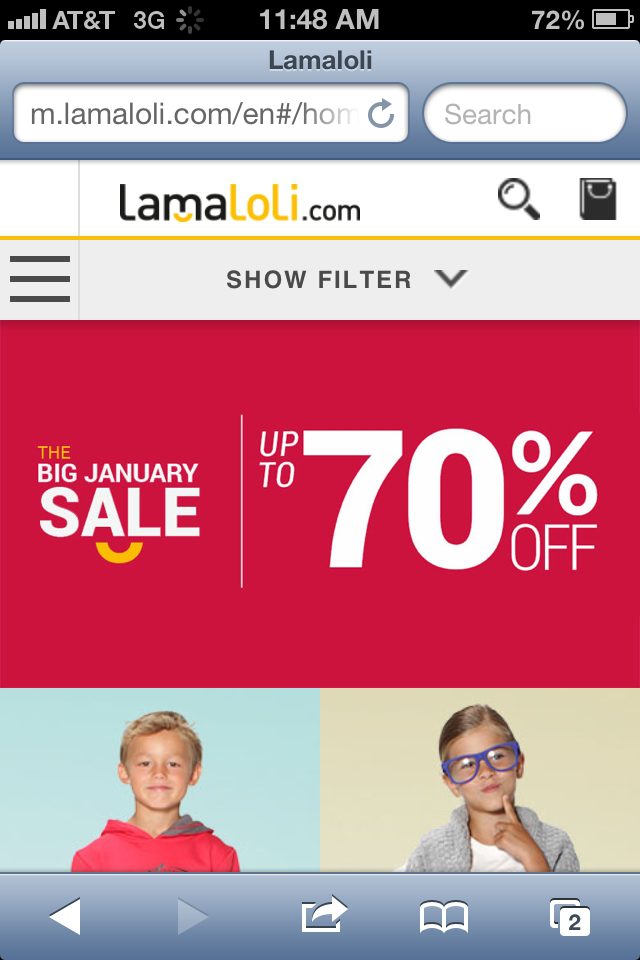Screen dimensions: 640x960
Task: Open the girl with blue glasses tile
Action: 480,780
